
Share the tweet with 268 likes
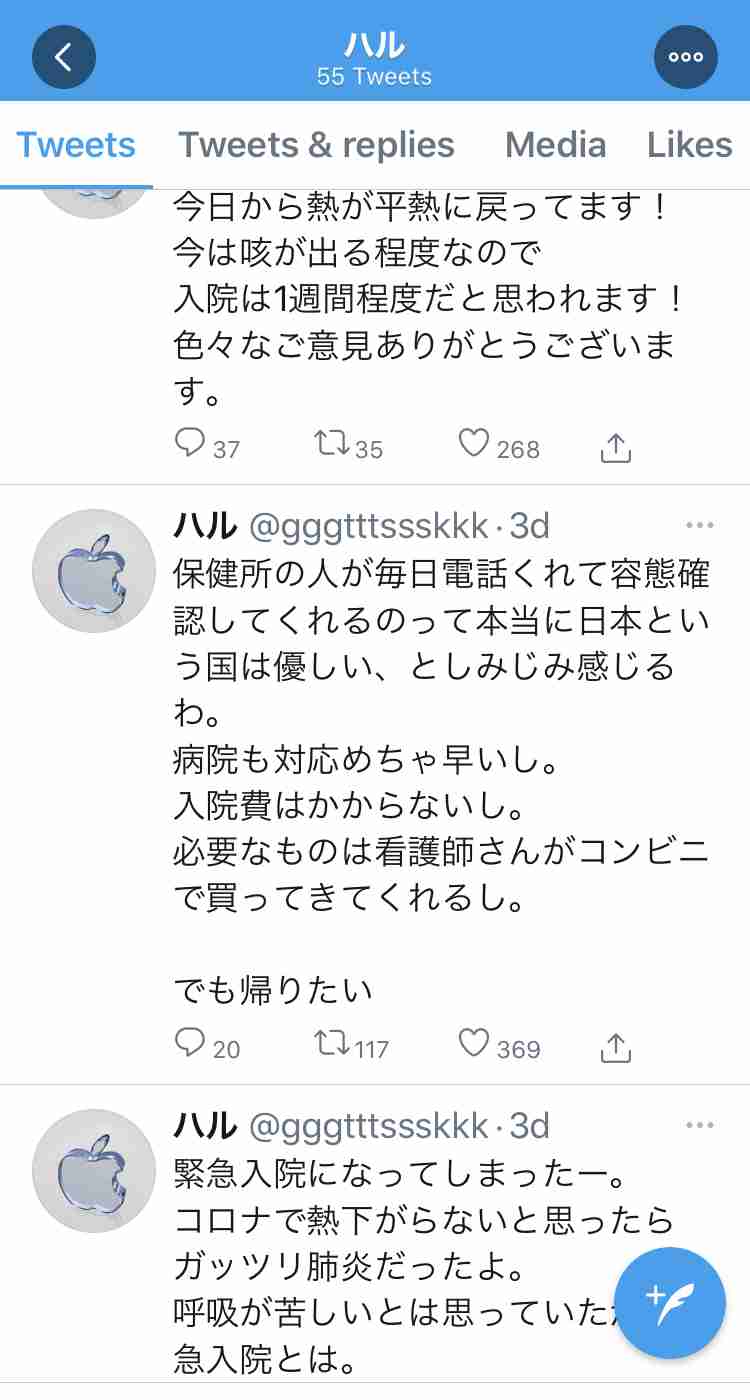(x=616, y=447)
